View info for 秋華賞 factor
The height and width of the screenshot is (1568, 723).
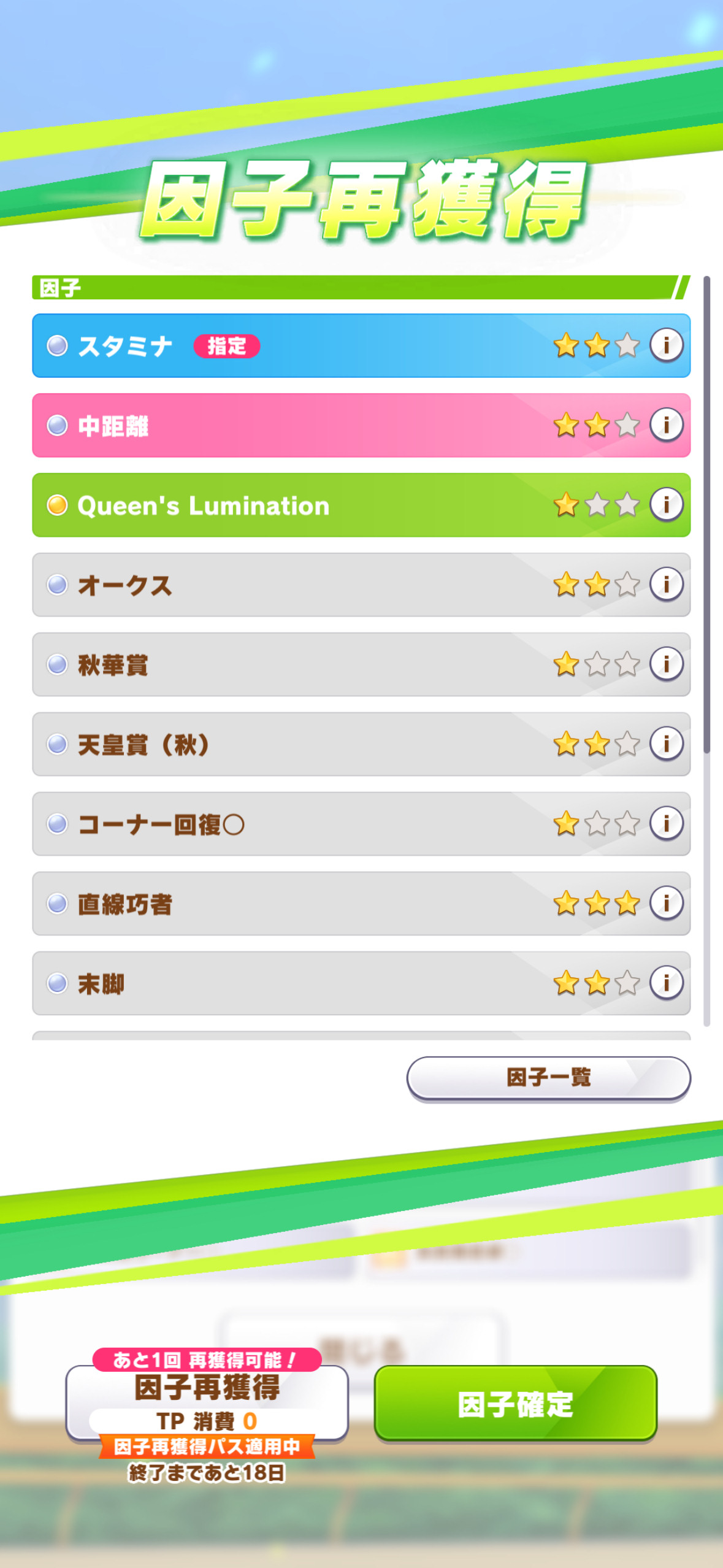click(x=666, y=664)
